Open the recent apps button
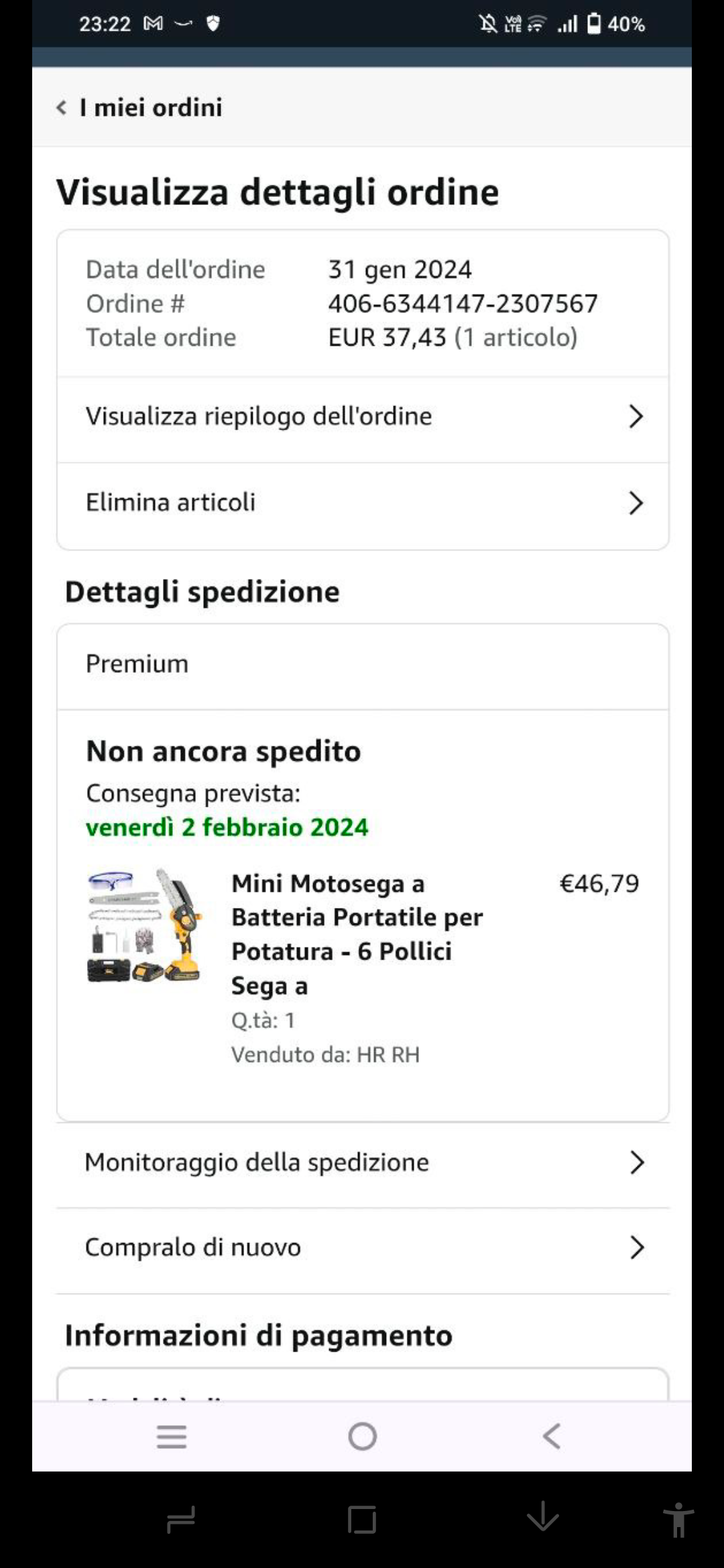 (172, 1436)
